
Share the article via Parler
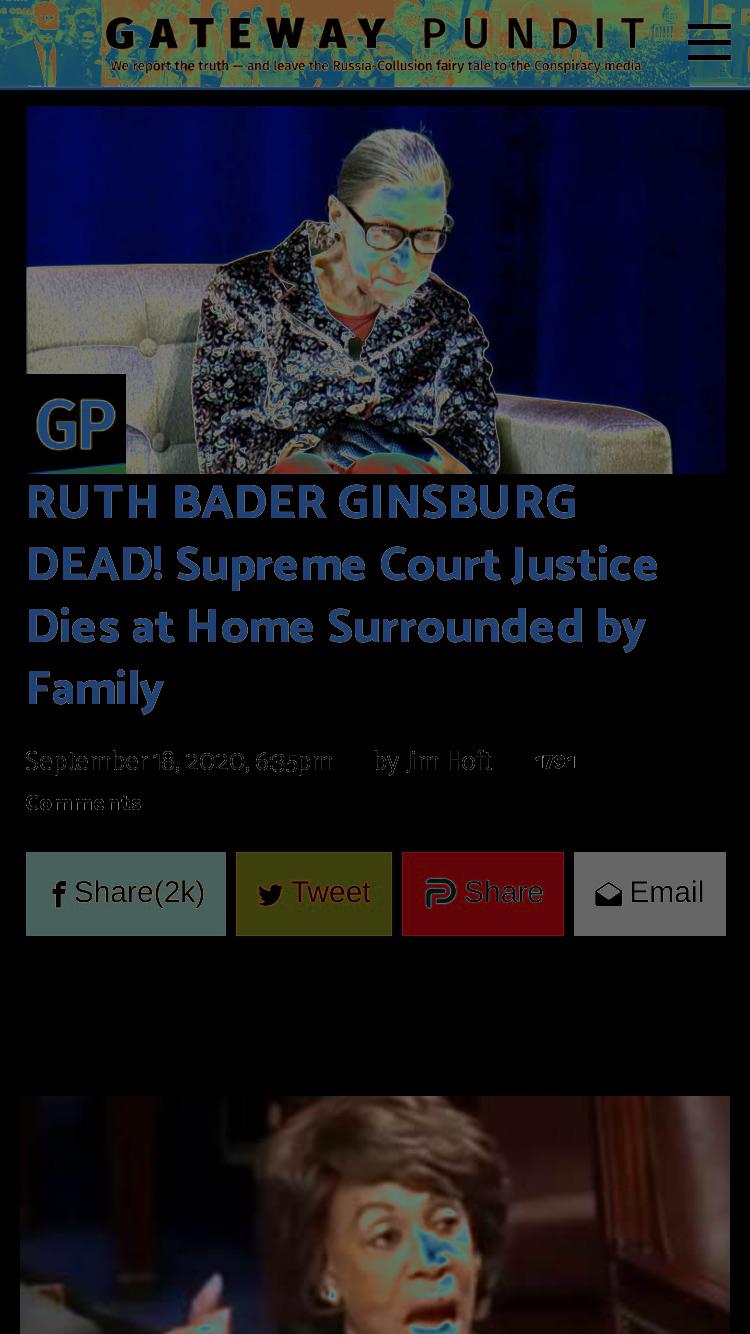tap(483, 893)
